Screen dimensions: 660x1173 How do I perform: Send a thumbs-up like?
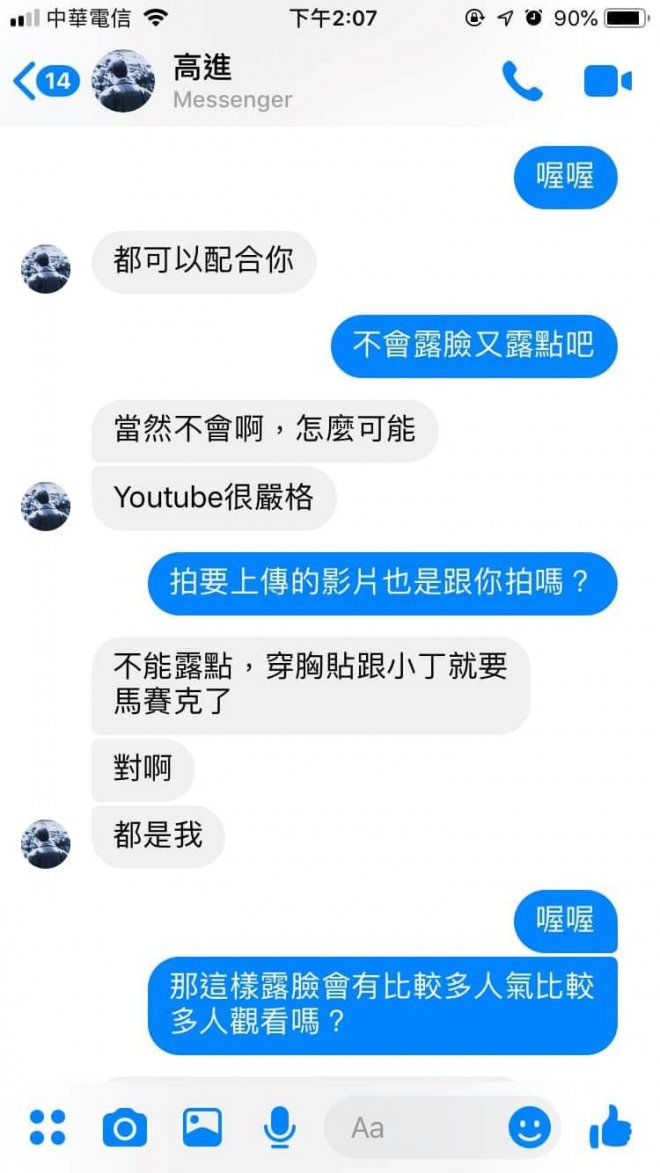[x=610, y=1128]
